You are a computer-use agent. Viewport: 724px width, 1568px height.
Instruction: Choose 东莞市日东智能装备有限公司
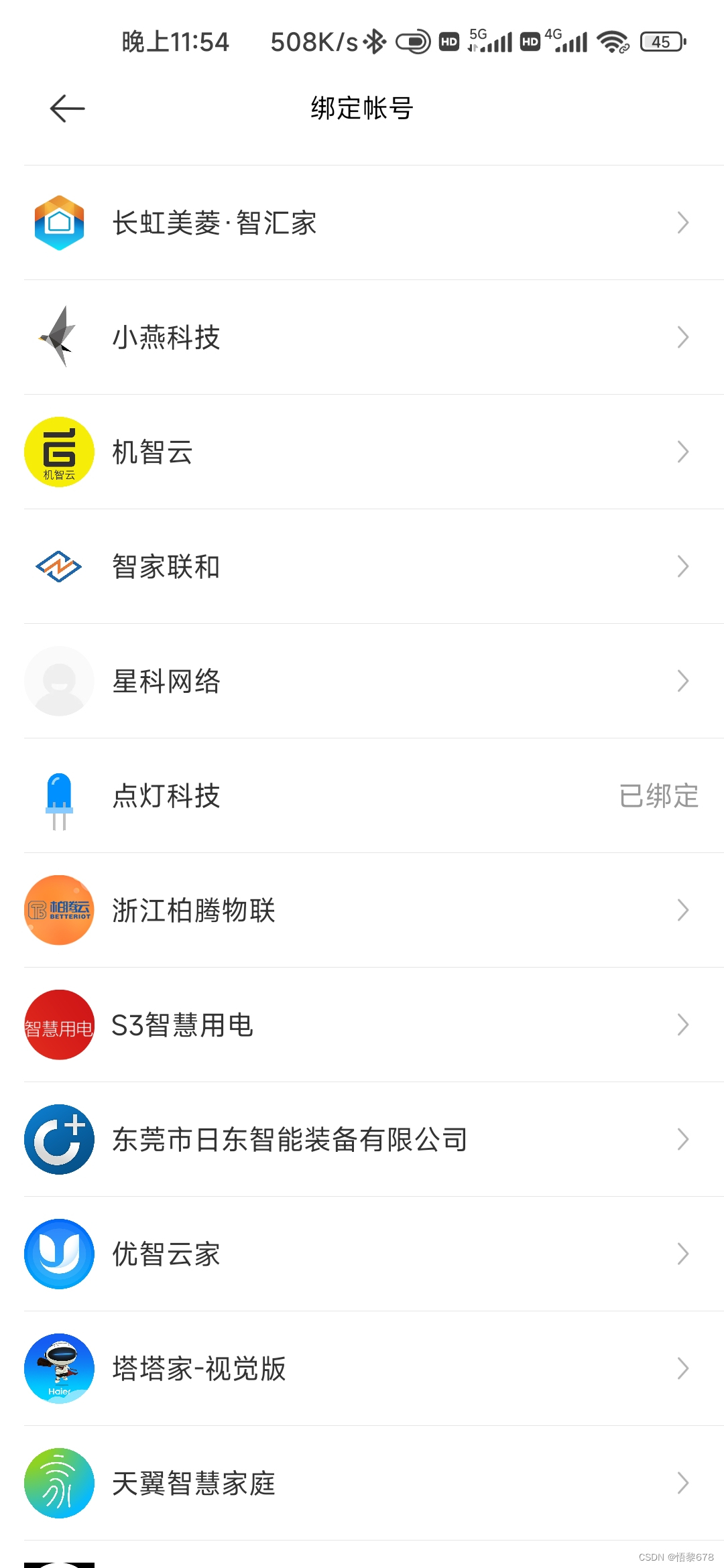click(362, 1140)
